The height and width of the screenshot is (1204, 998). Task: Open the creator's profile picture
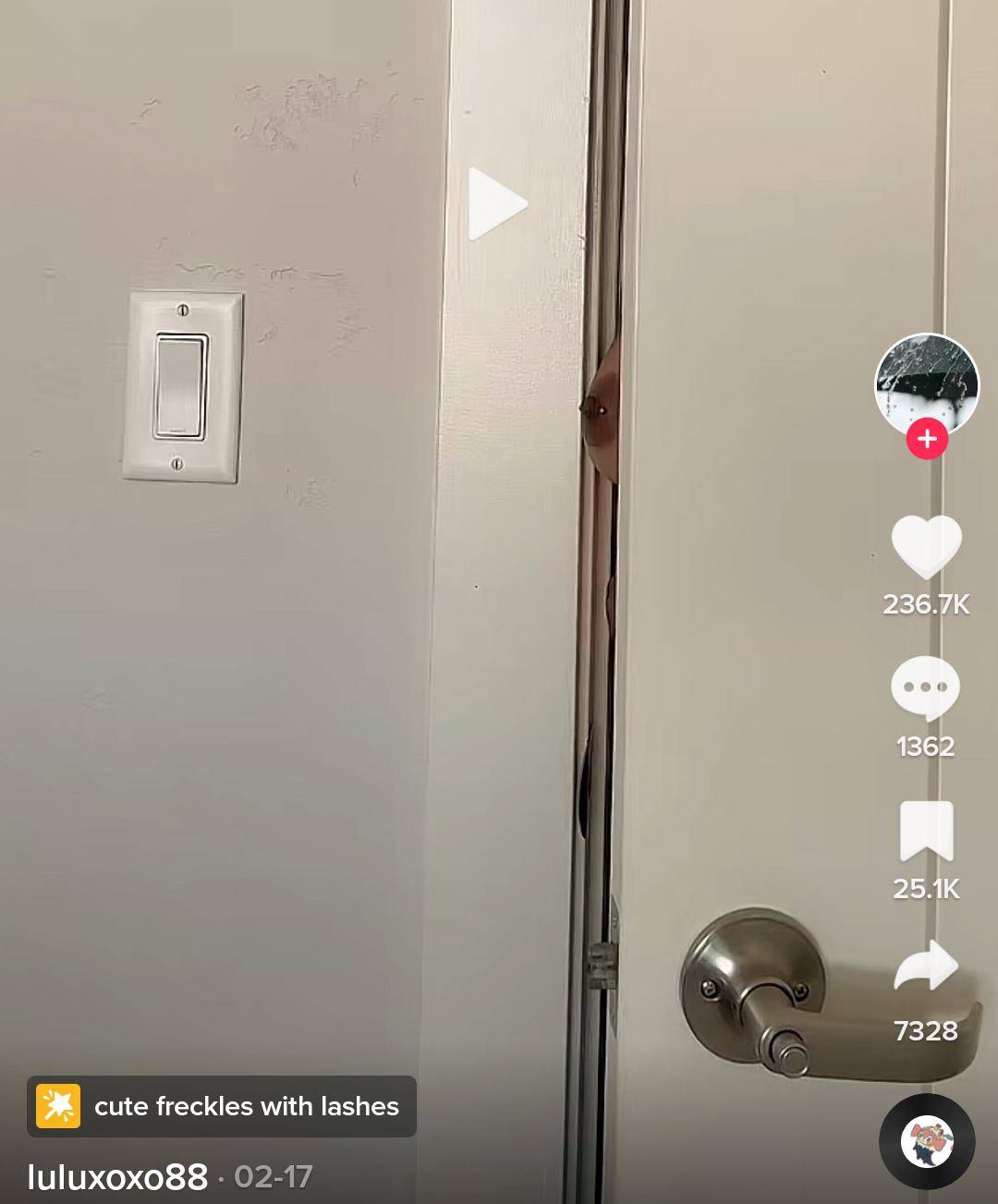point(926,381)
